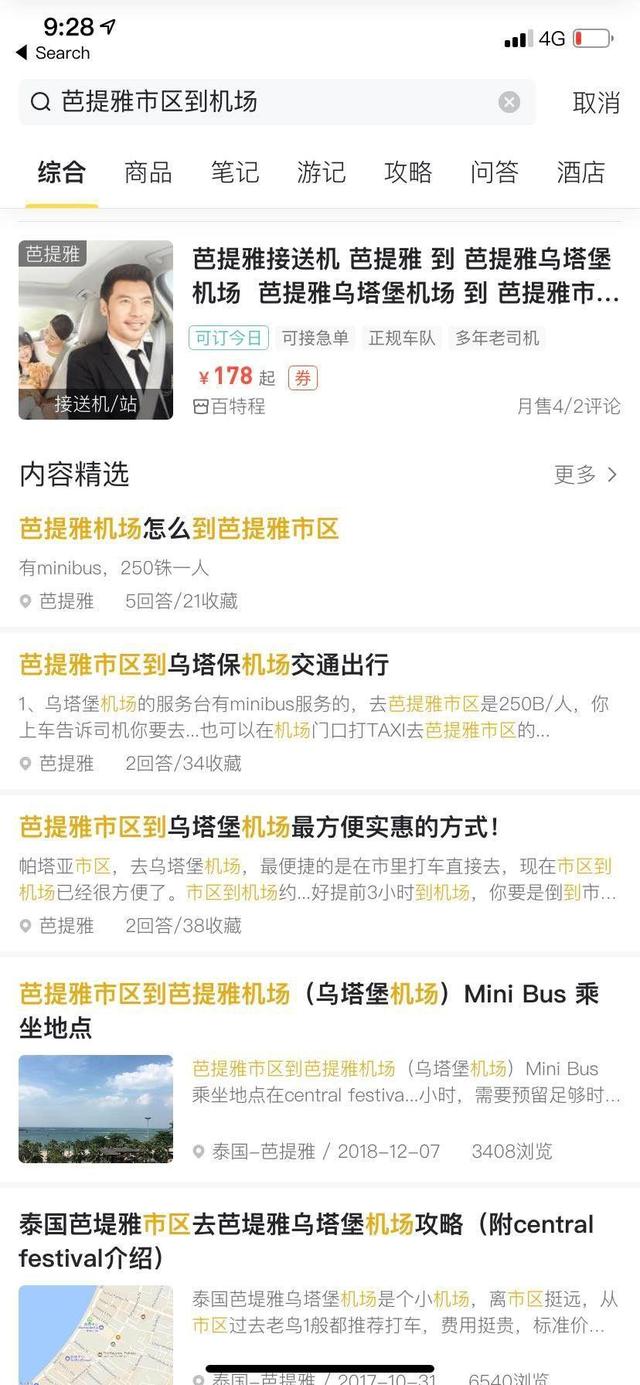Cancel the search with 取消
Viewport: 640px width, 1385px height.
[x=596, y=102]
